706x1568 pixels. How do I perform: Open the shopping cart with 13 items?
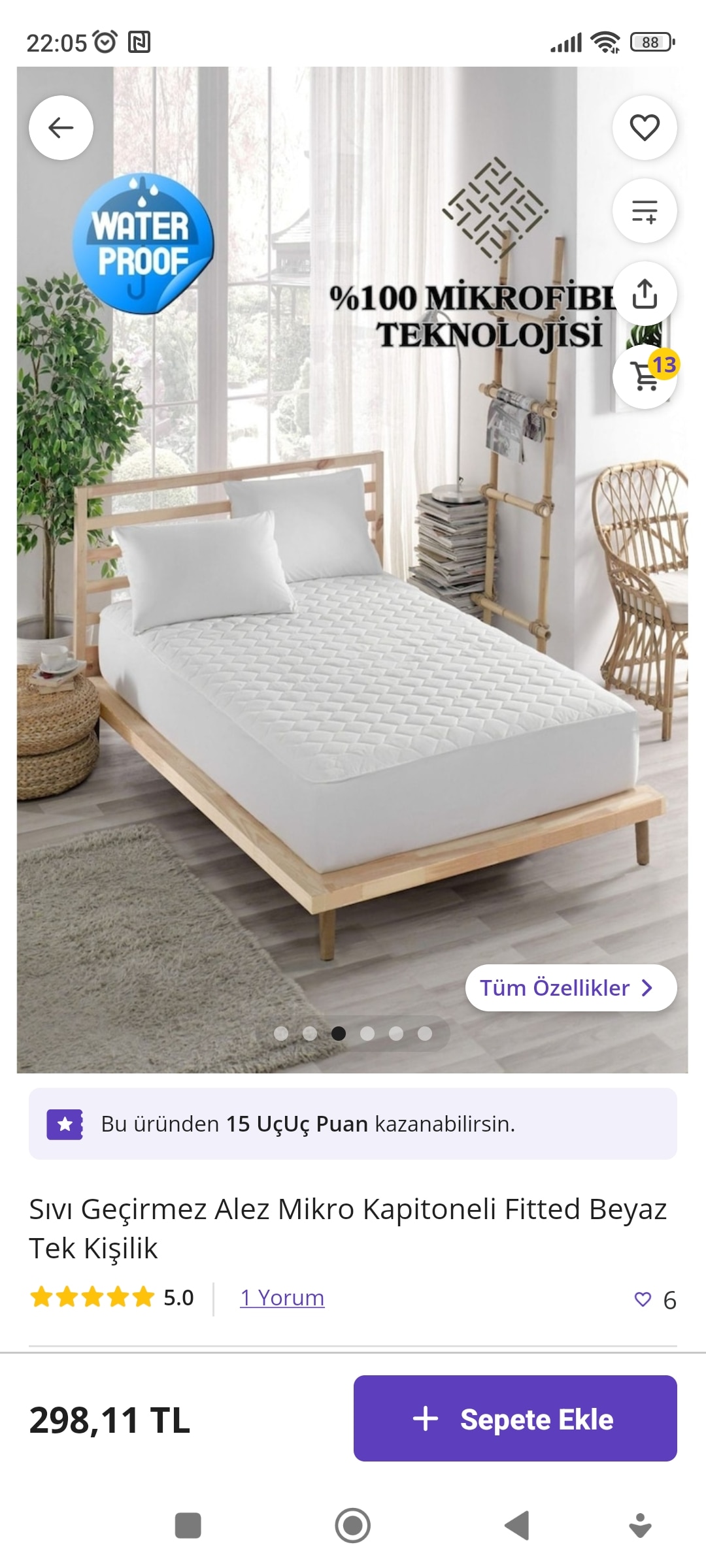click(645, 376)
